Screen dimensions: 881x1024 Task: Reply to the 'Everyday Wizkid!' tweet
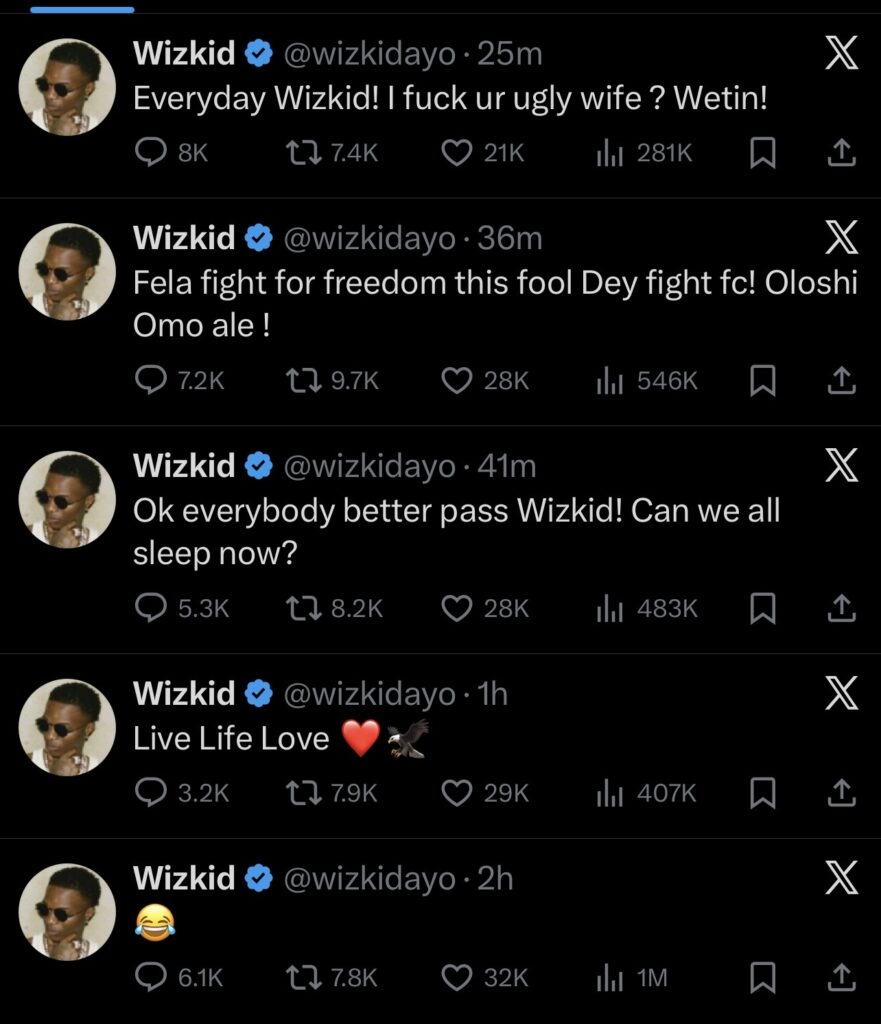tap(150, 152)
